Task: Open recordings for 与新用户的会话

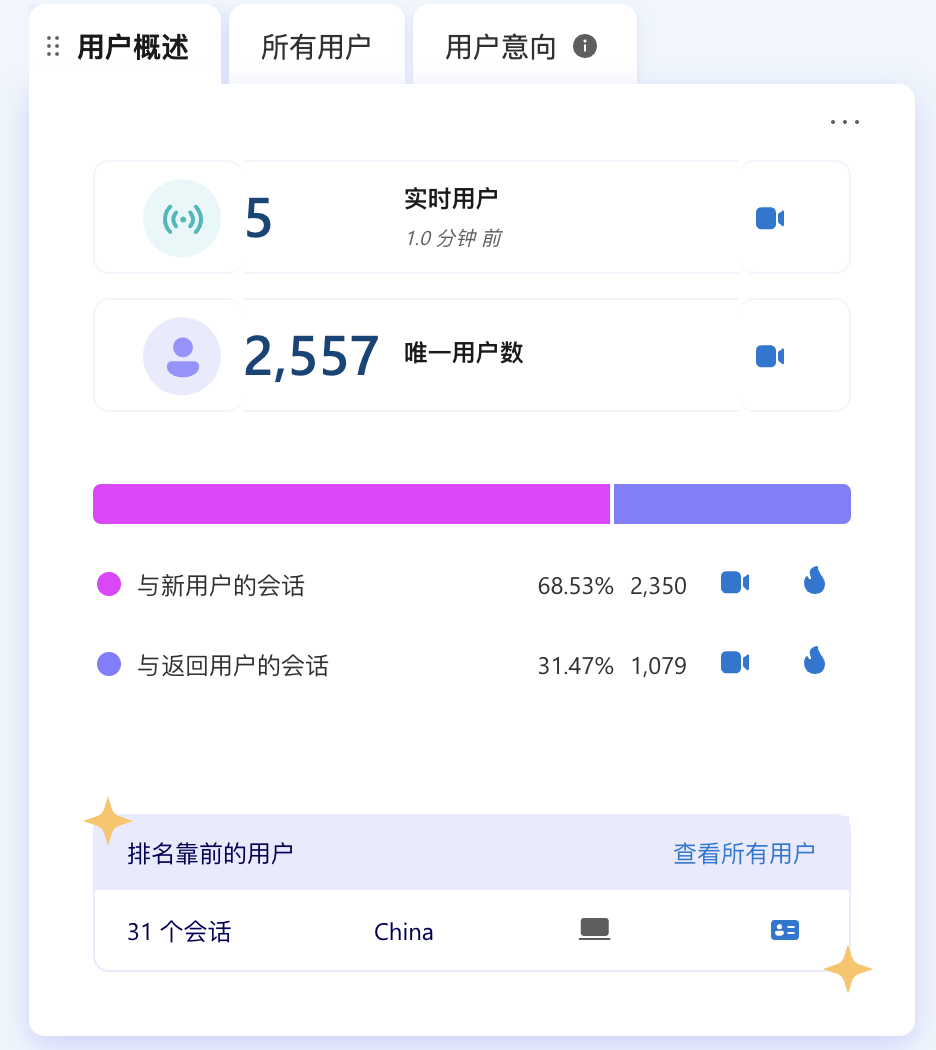Action: (x=735, y=582)
